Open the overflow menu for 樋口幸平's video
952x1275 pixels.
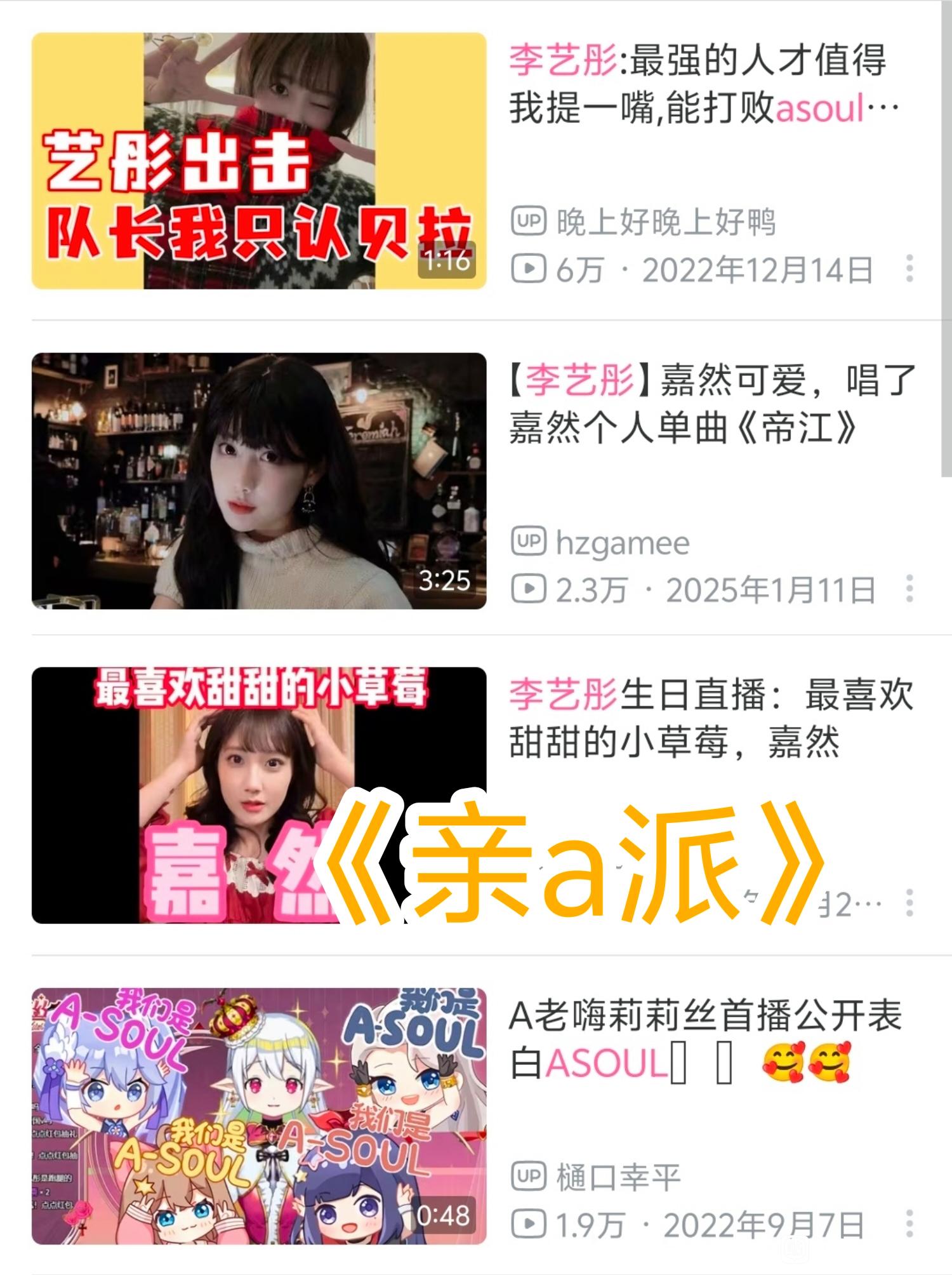(x=909, y=1224)
